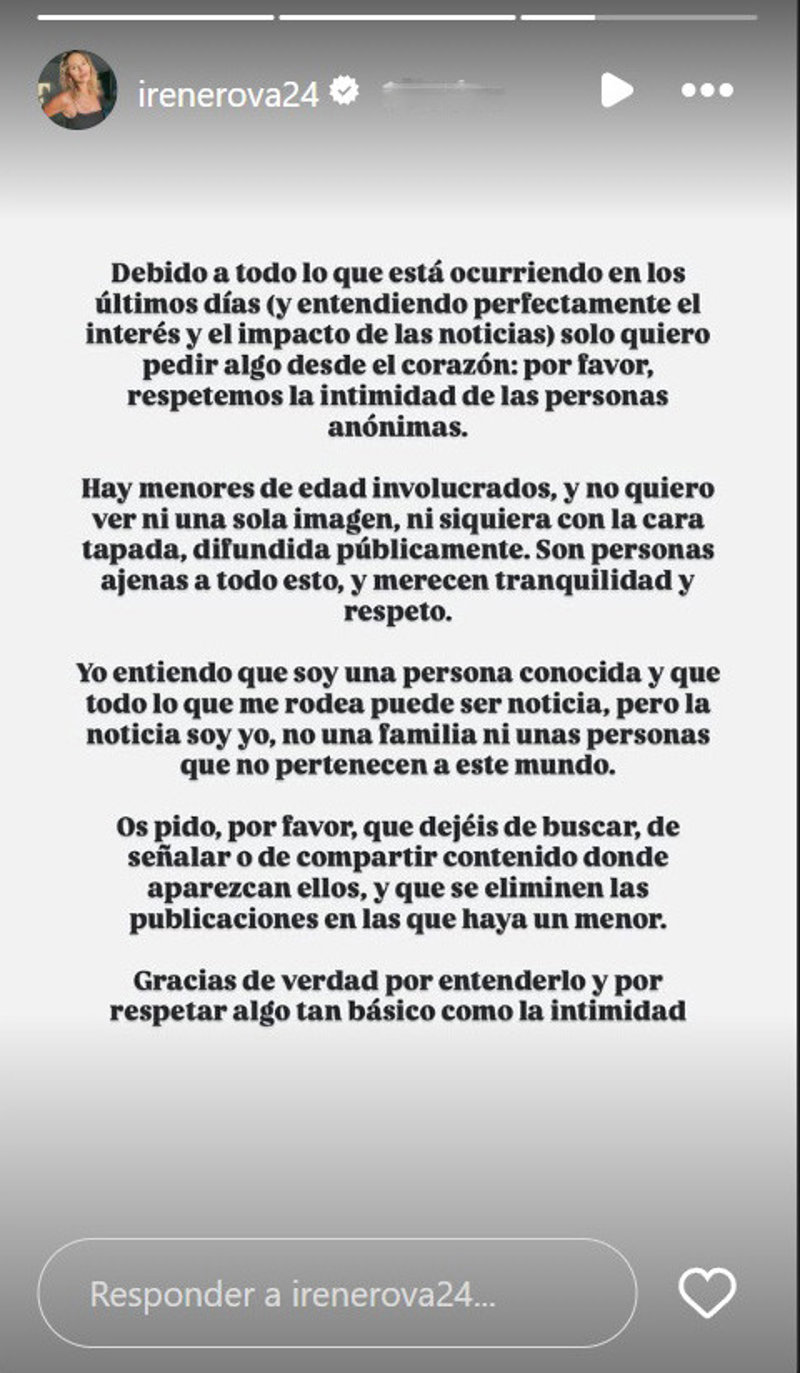The image size is (800, 1373).
Task: Tap the irenerova24 username
Action: (228, 93)
